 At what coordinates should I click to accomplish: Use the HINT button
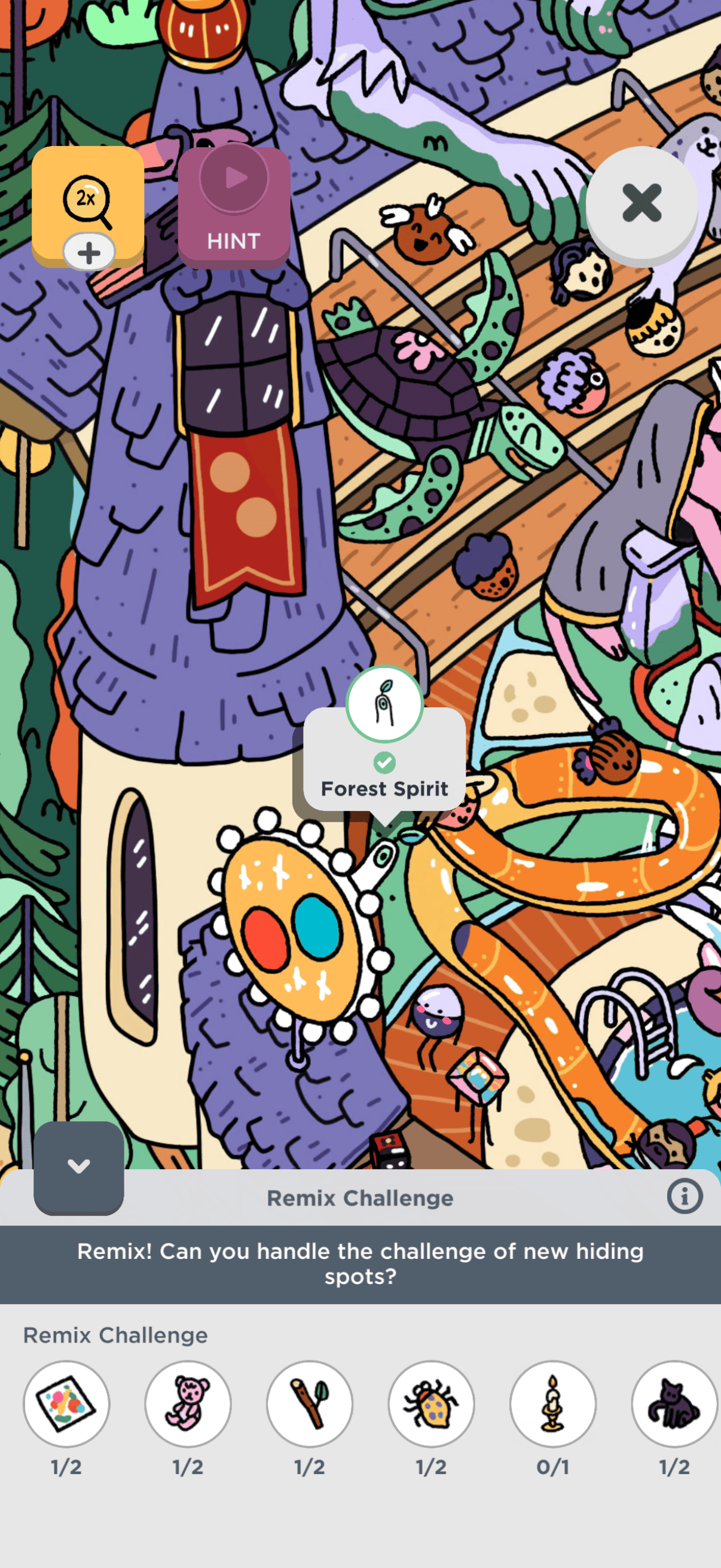click(x=234, y=207)
